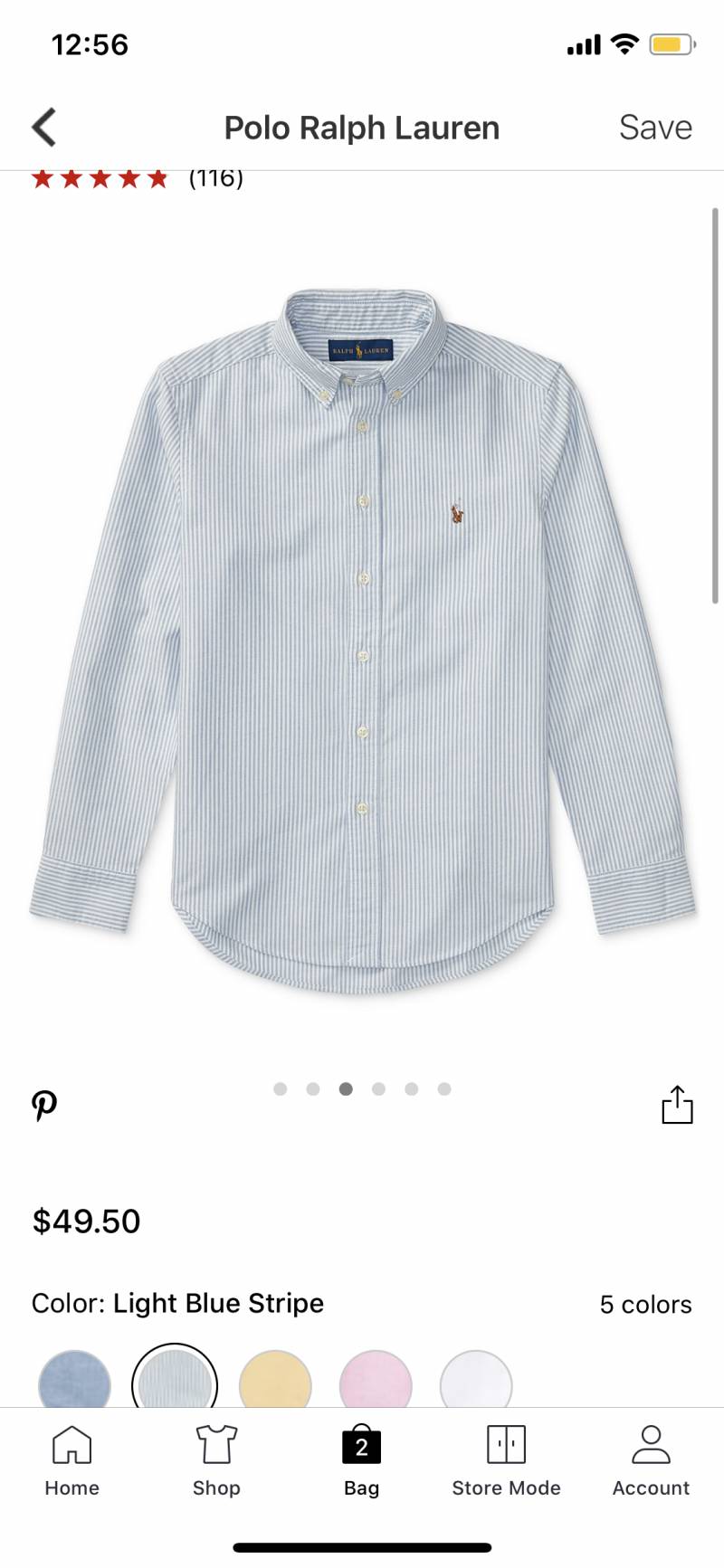
Task: Switch to the Home tab
Action: click(72, 1460)
